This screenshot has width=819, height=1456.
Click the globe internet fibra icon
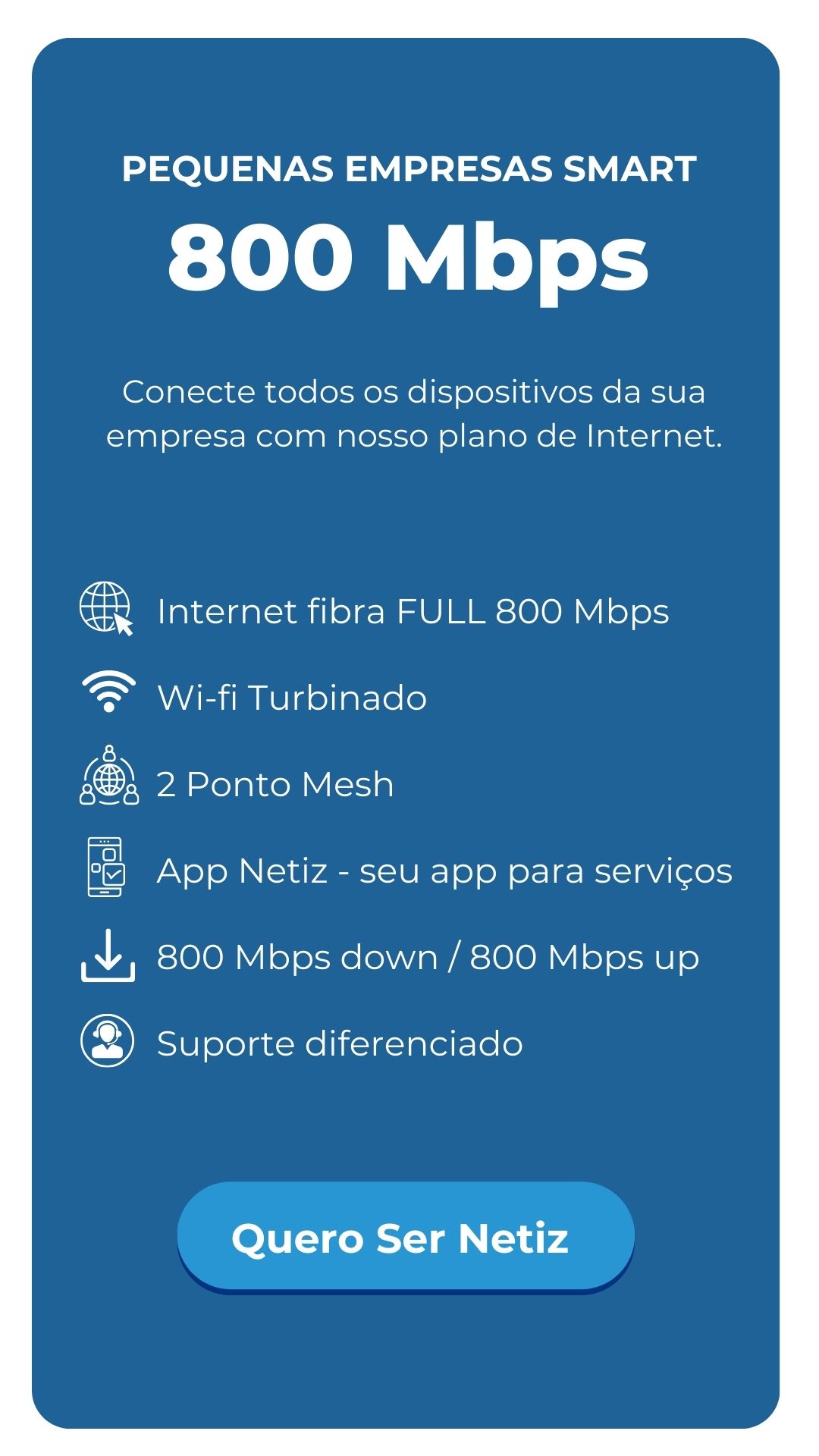point(107,607)
